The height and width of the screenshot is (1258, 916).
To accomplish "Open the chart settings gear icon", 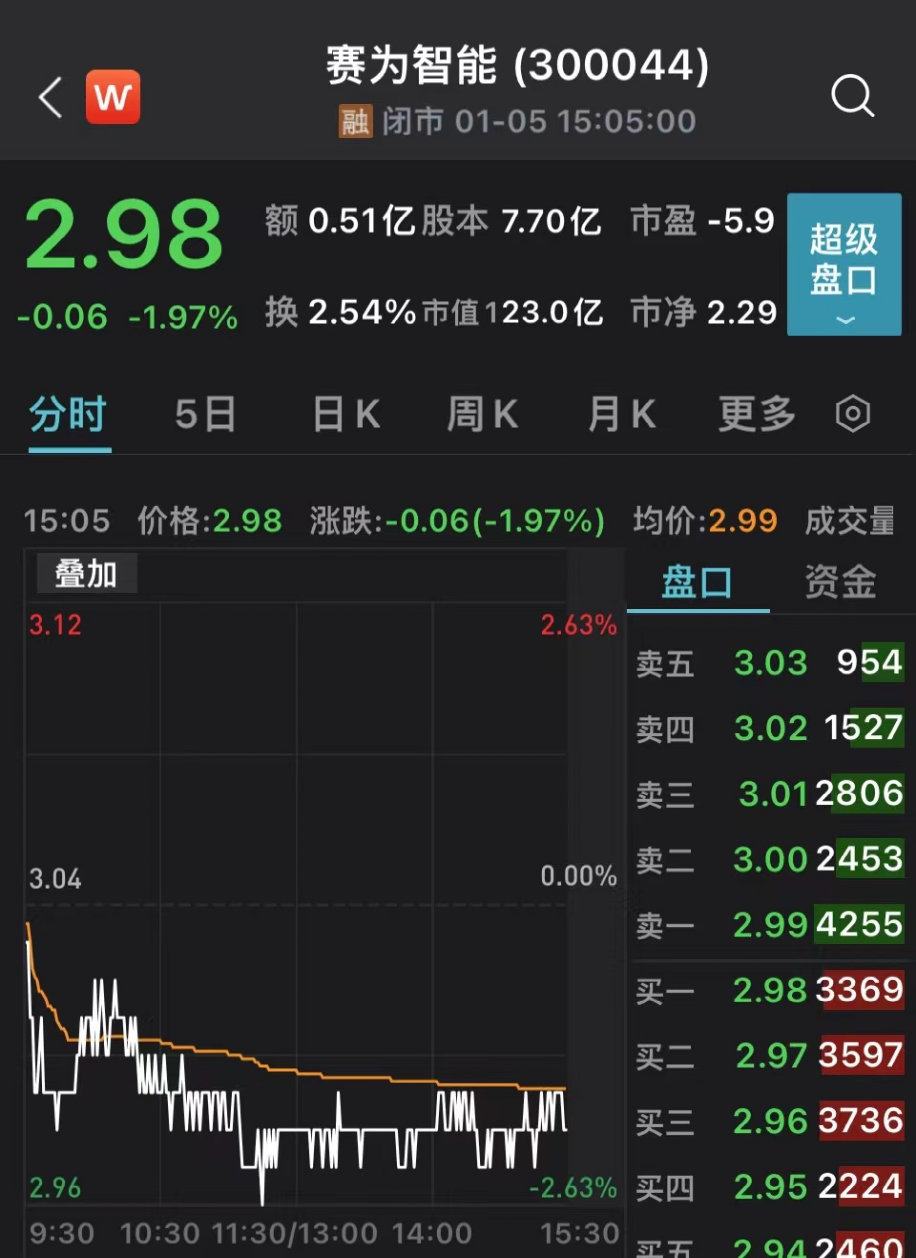I will 851,413.
